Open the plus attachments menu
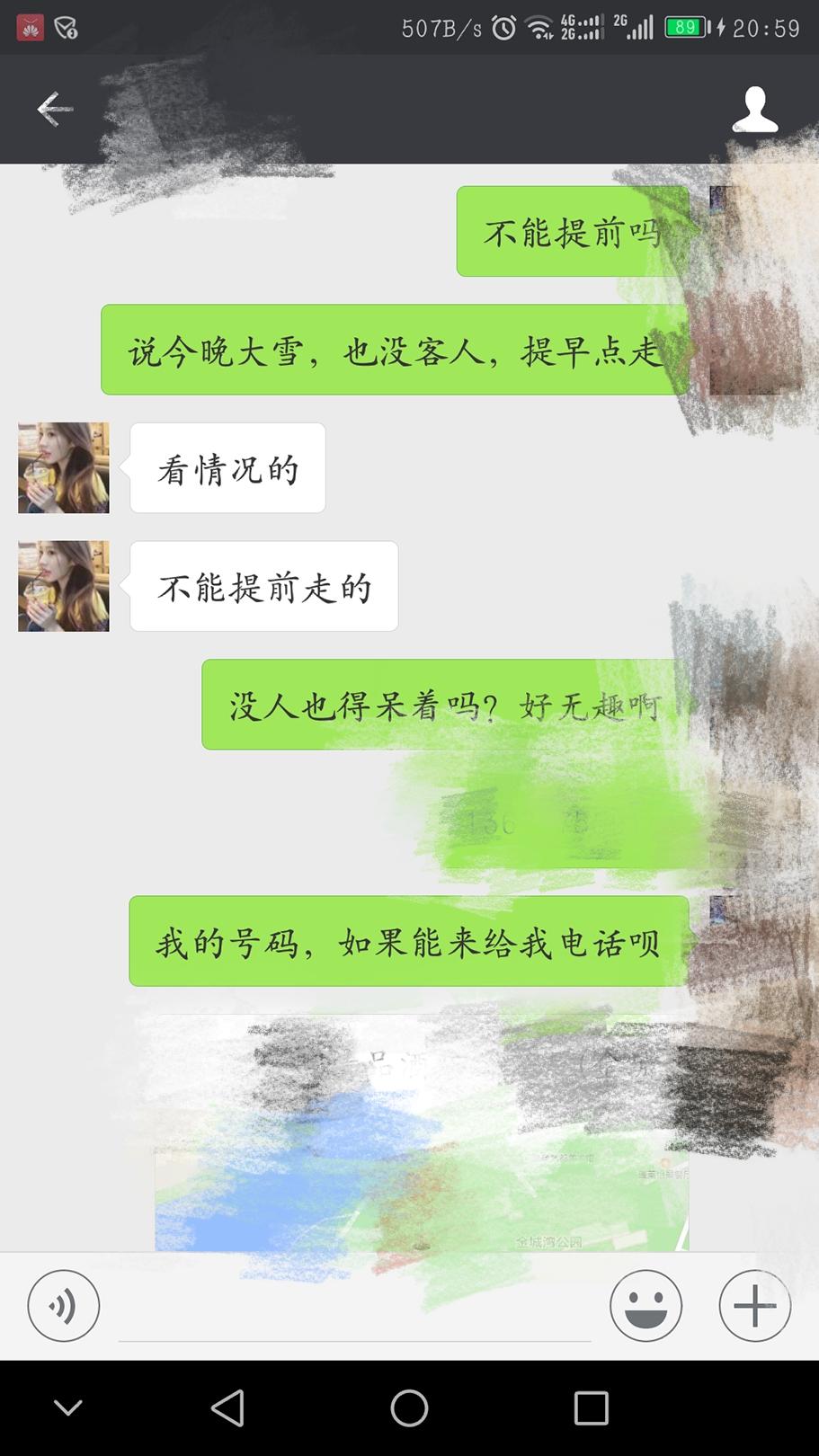Screen dimensions: 819x1456 (x=754, y=1306)
